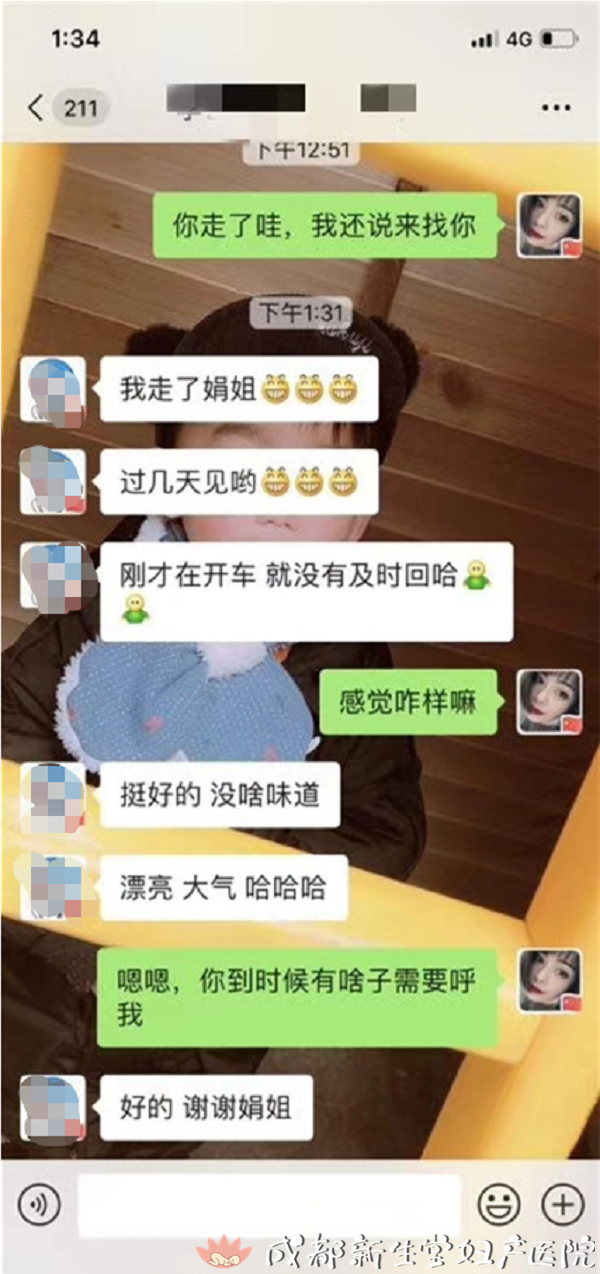Open the plus attachments menu
Image resolution: width=600 pixels, height=1274 pixels.
562,1205
